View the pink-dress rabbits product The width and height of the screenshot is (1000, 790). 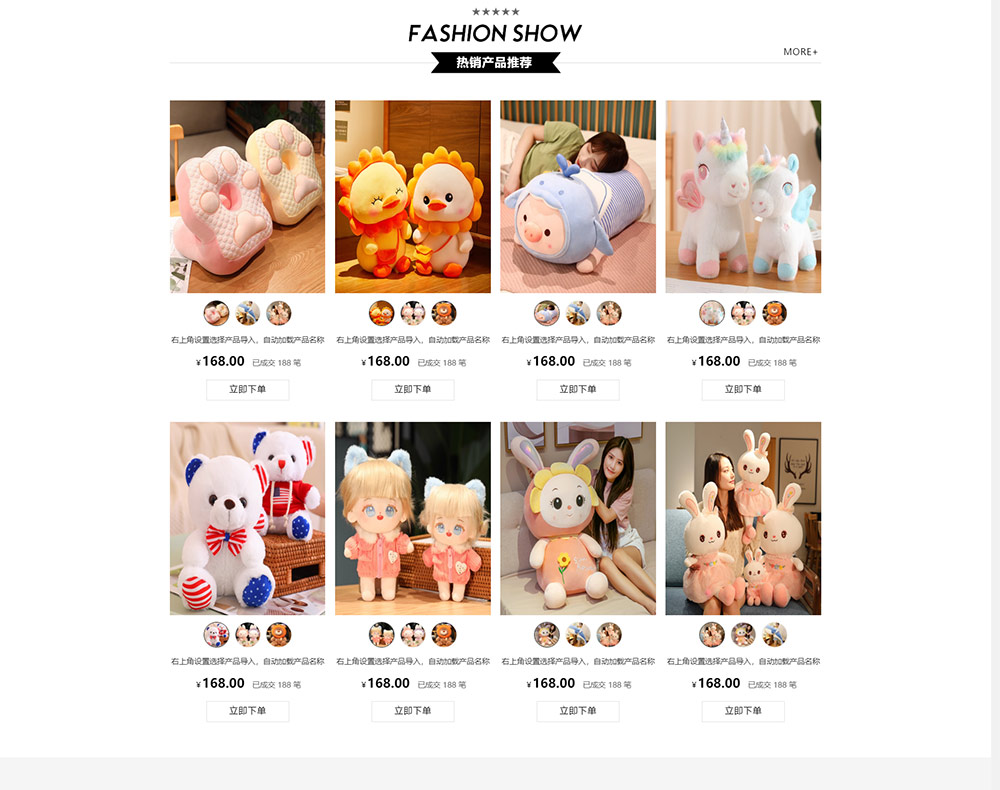(x=743, y=518)
